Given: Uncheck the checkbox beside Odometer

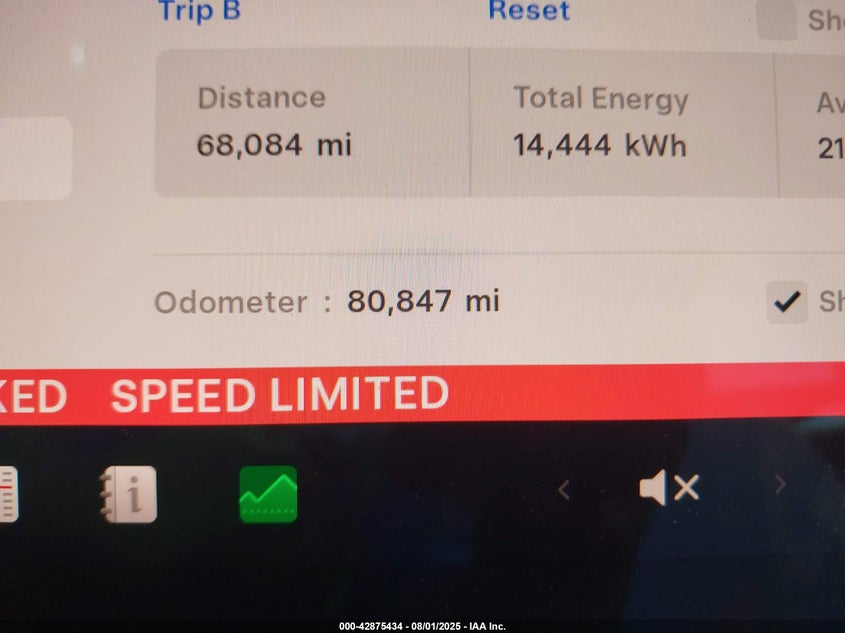Looking at the screenshot, I should click(x=788, y=301).
